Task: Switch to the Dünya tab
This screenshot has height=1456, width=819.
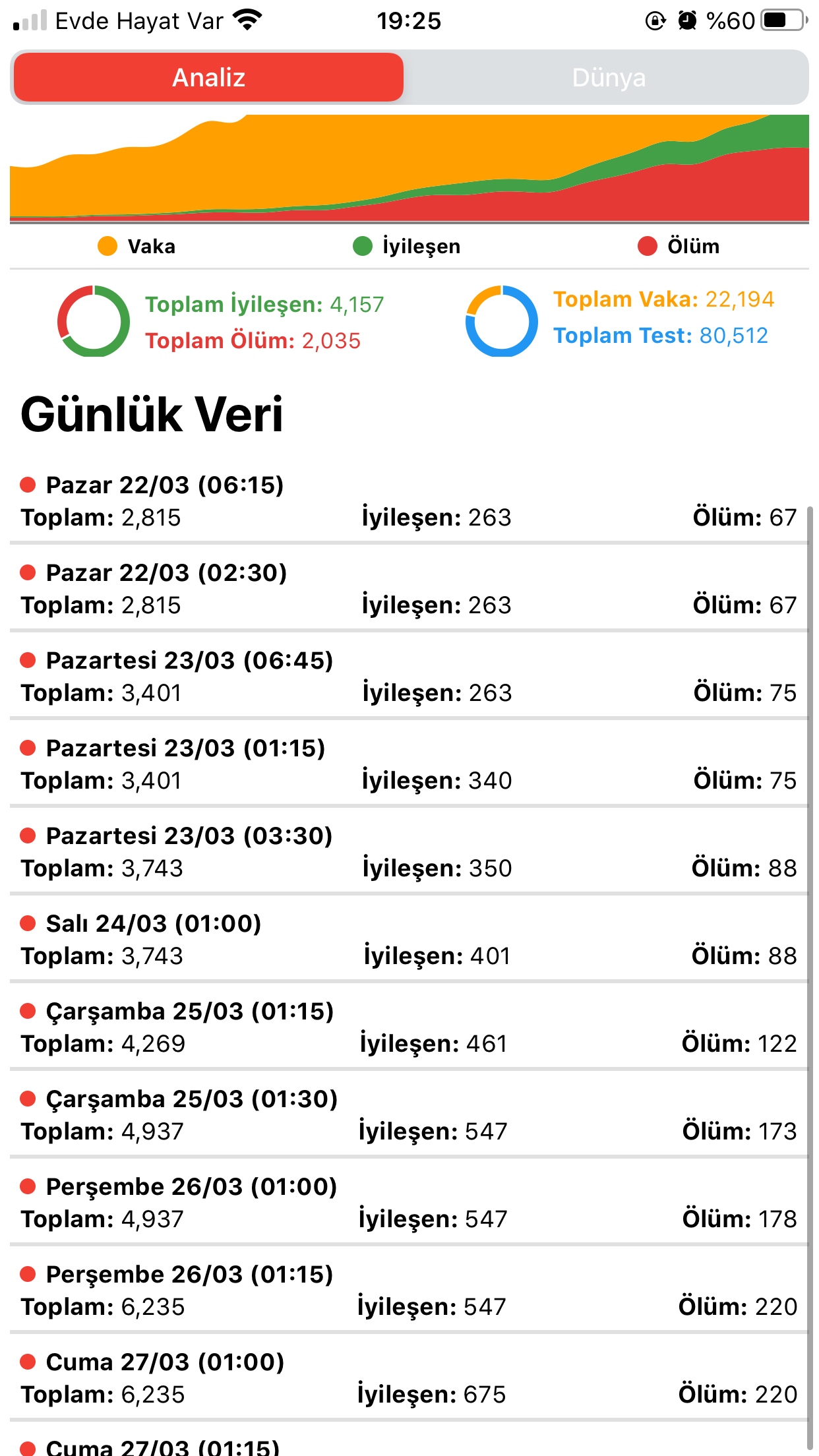Action: tap(608, 78)
